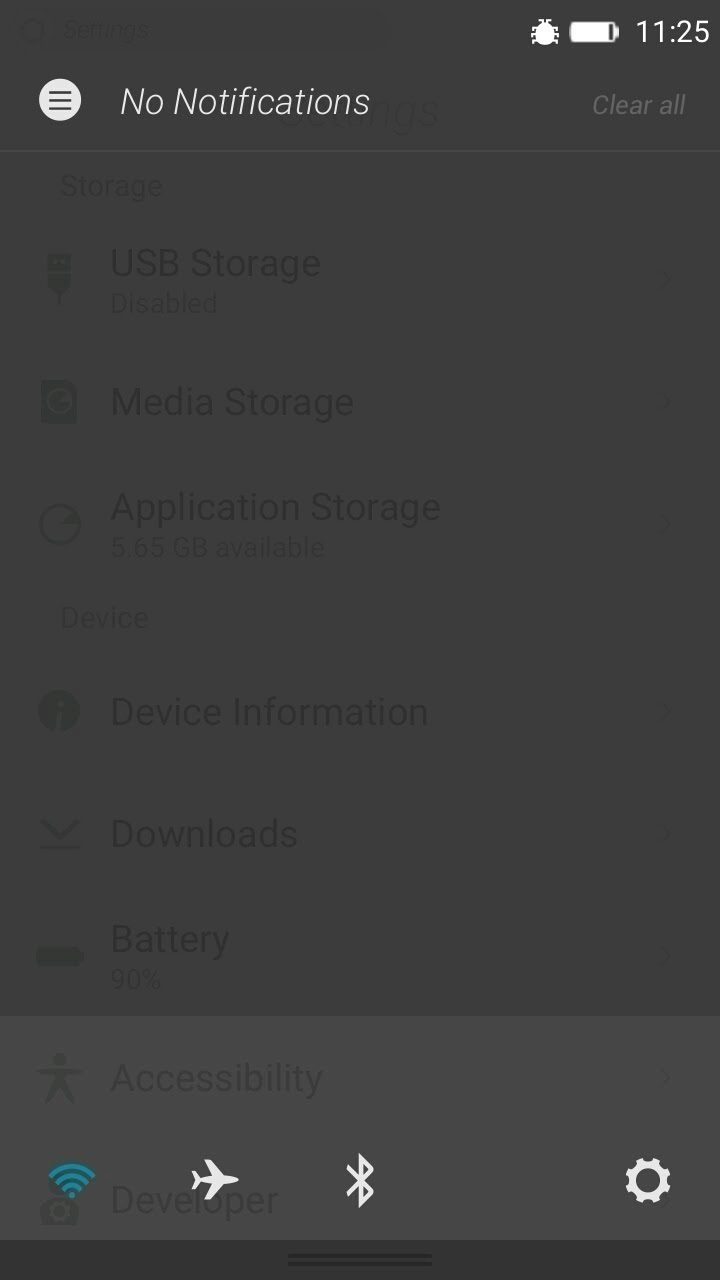Viewport: 720px width, 1280px height.
Task: Toggle Bluetooth quick setting
Action: tap(360, 1180)
